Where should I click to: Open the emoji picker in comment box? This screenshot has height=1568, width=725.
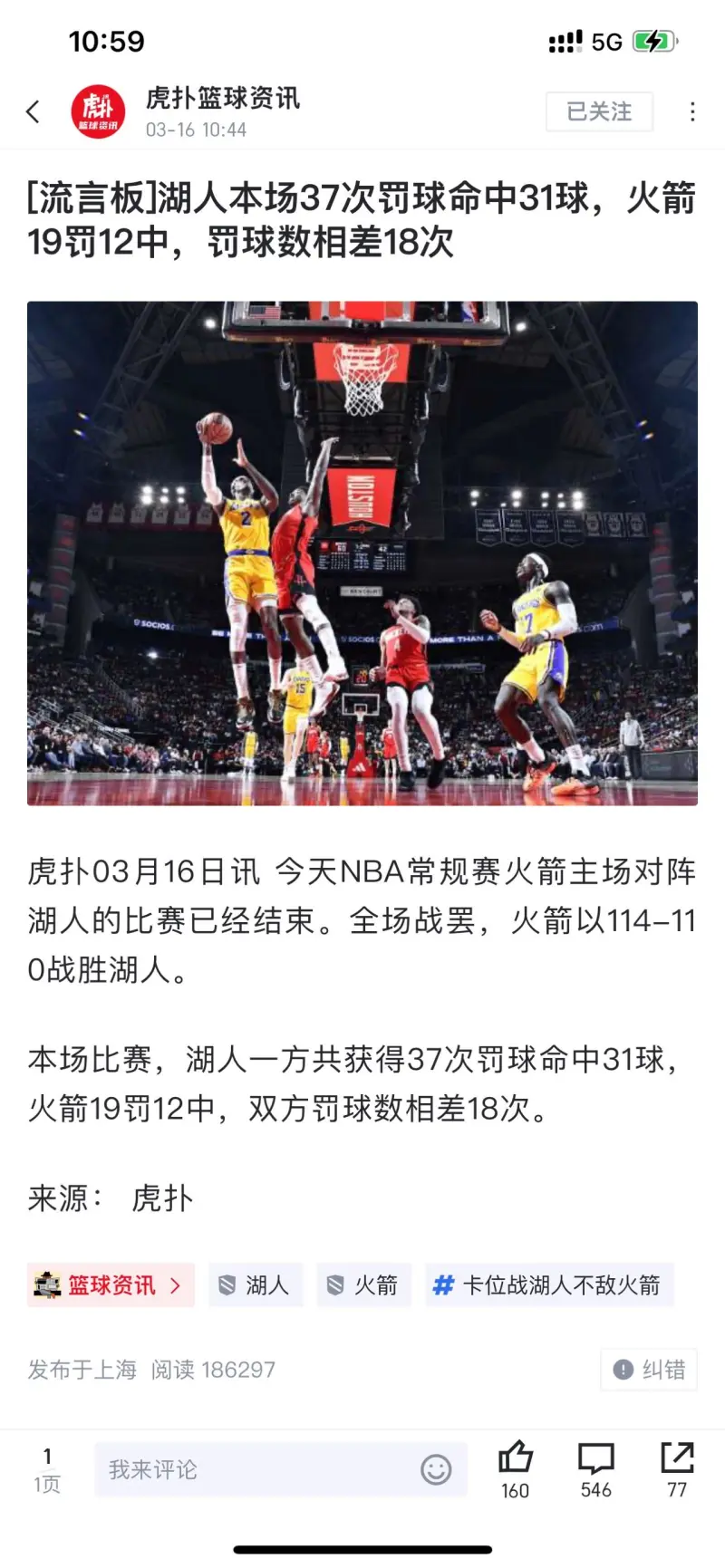point(436,1469)
